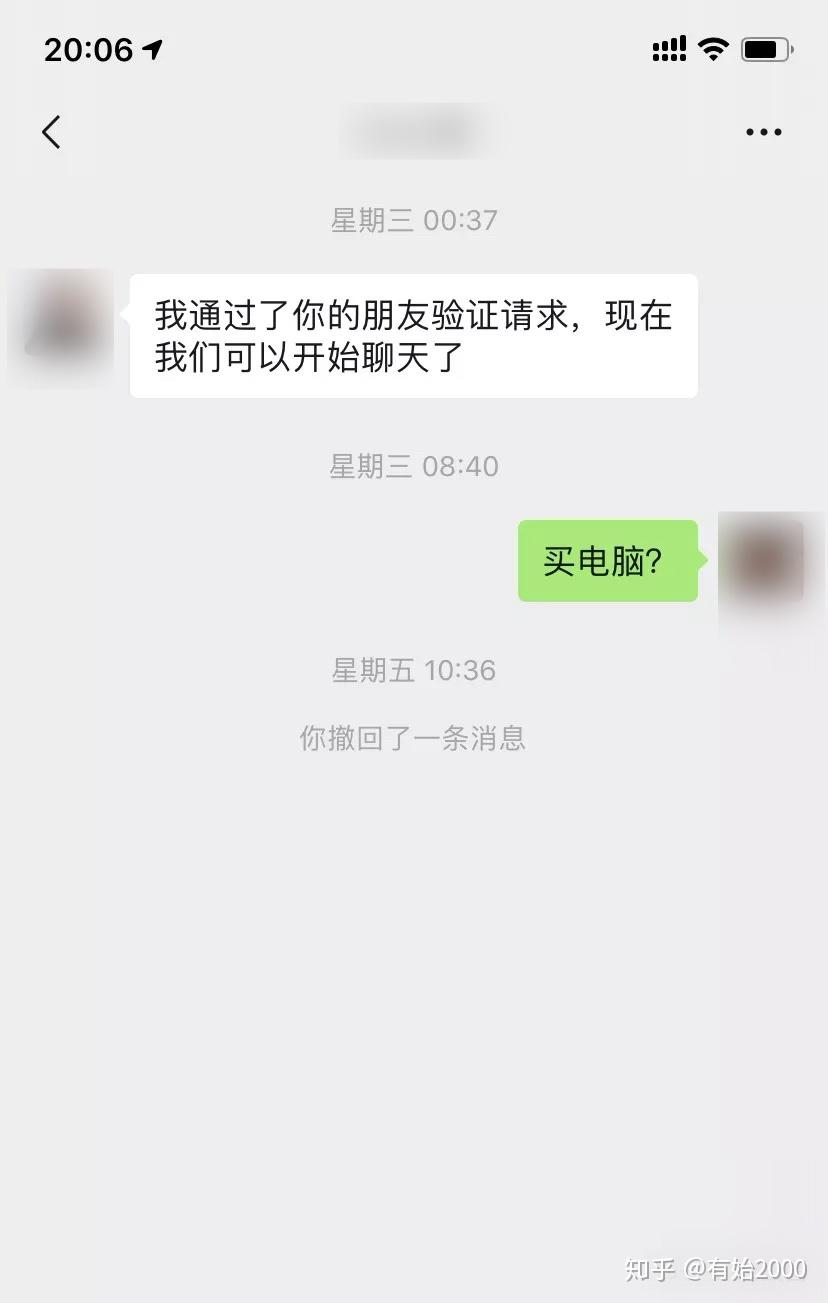Go back to the chat list
The width and height of the screenshot is (828, 1303).
coord(52,132)
